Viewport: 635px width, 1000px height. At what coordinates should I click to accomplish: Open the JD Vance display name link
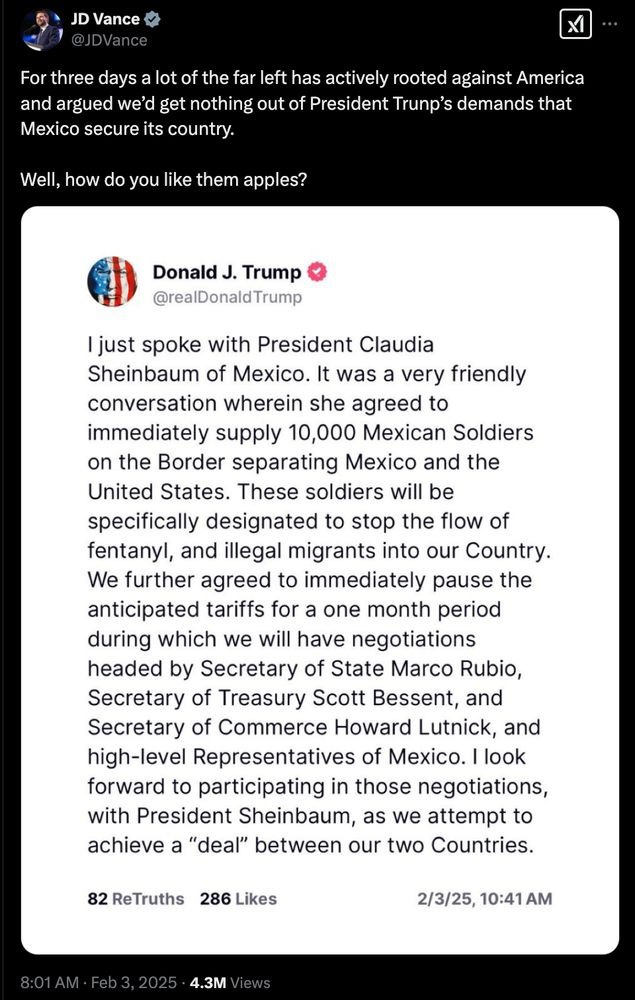click(103, 19)
